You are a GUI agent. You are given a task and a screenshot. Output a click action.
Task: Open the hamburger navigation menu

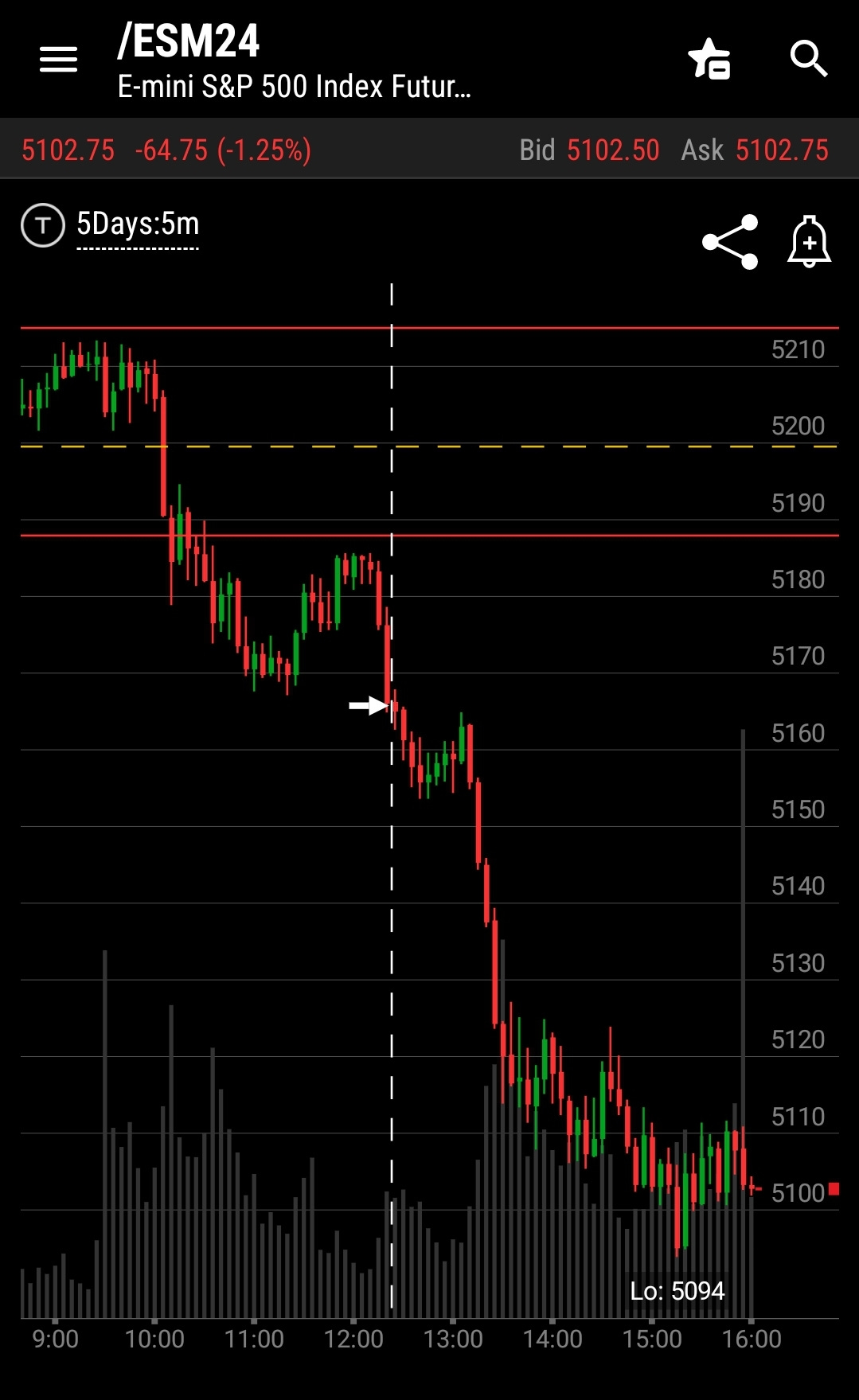coord(58,59)
